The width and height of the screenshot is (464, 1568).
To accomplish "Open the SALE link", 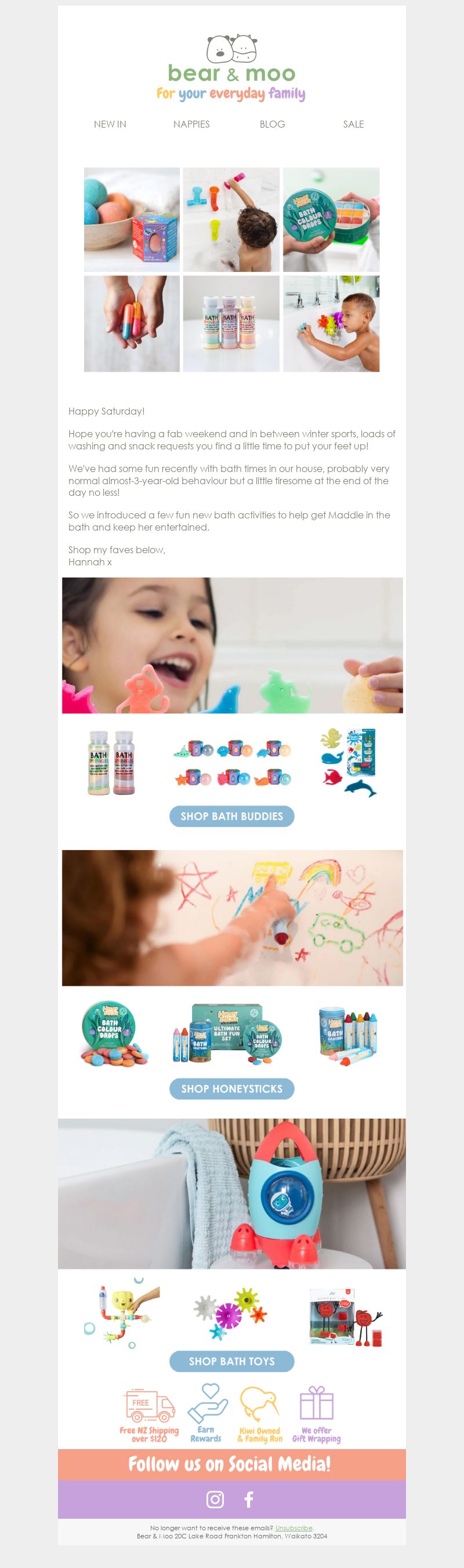I will 353,124.
